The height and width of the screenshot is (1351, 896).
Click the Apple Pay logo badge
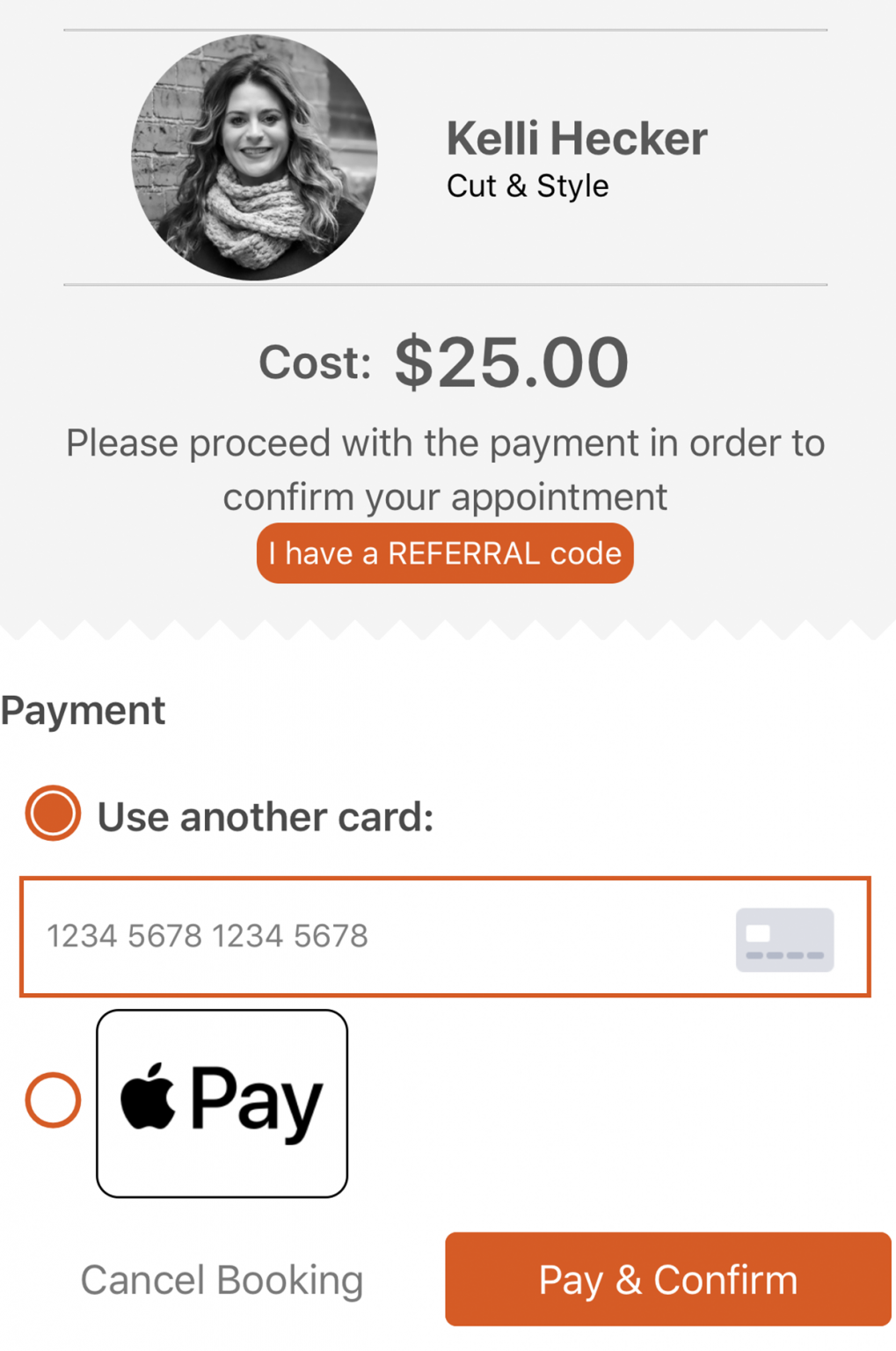[222, 1102]
